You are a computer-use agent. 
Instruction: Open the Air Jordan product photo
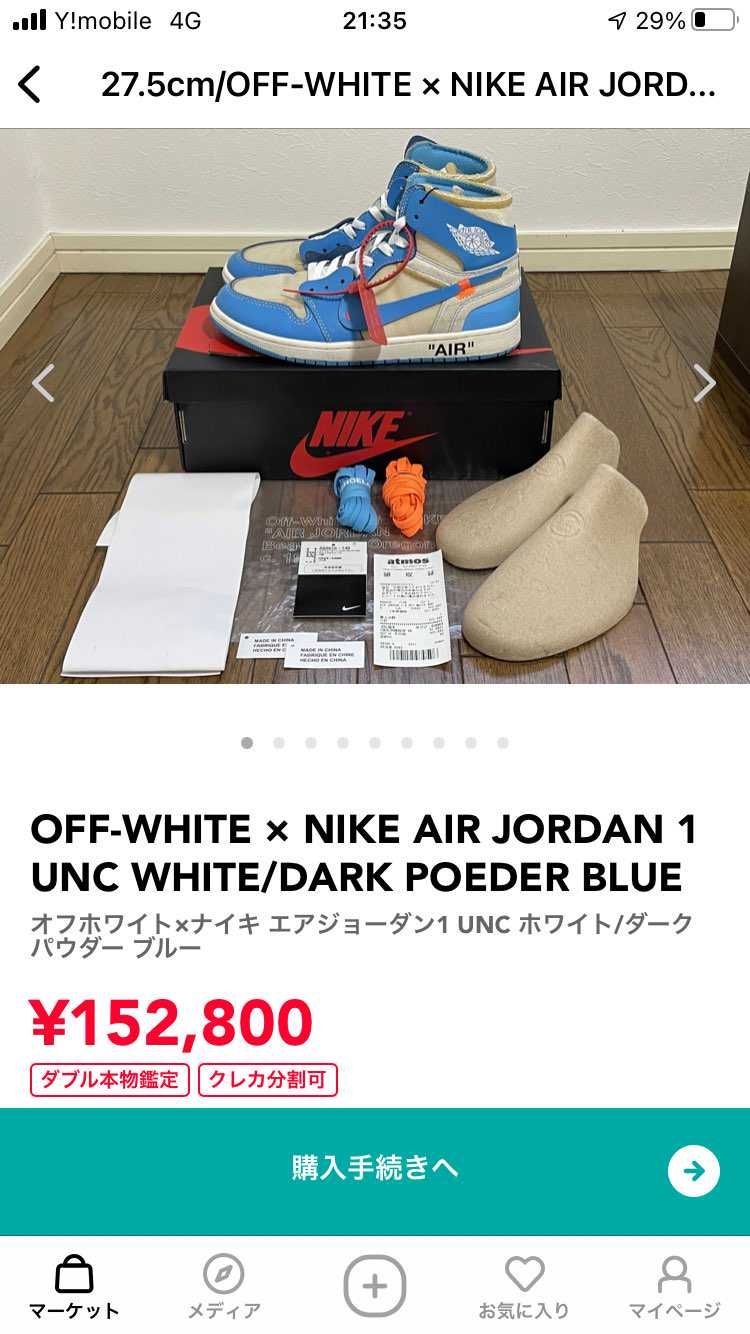tap(375, 405)
